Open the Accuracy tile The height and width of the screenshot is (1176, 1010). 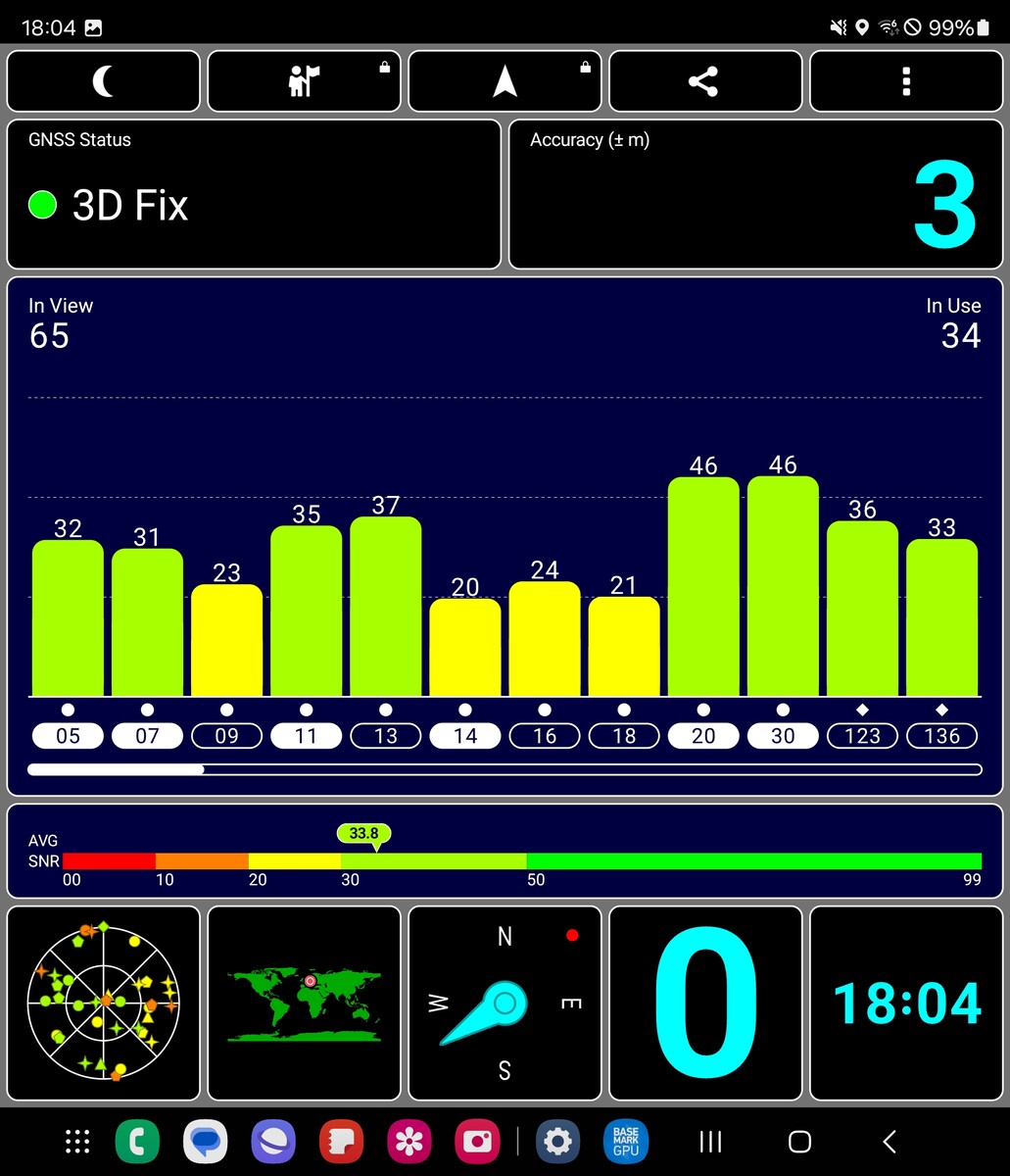click(756, 194)
